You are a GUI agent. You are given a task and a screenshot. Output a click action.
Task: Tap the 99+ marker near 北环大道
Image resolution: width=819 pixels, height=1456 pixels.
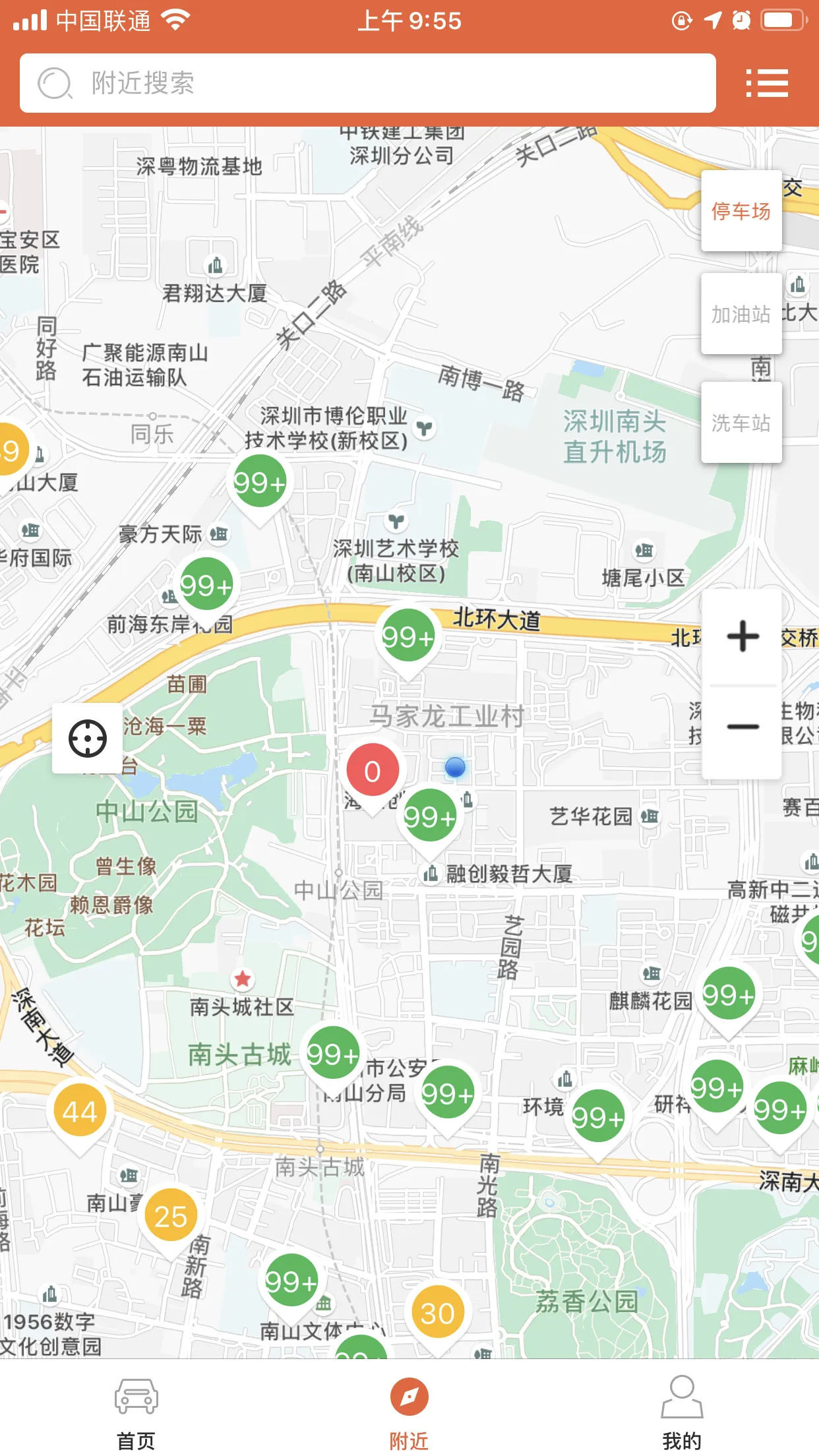408,636
